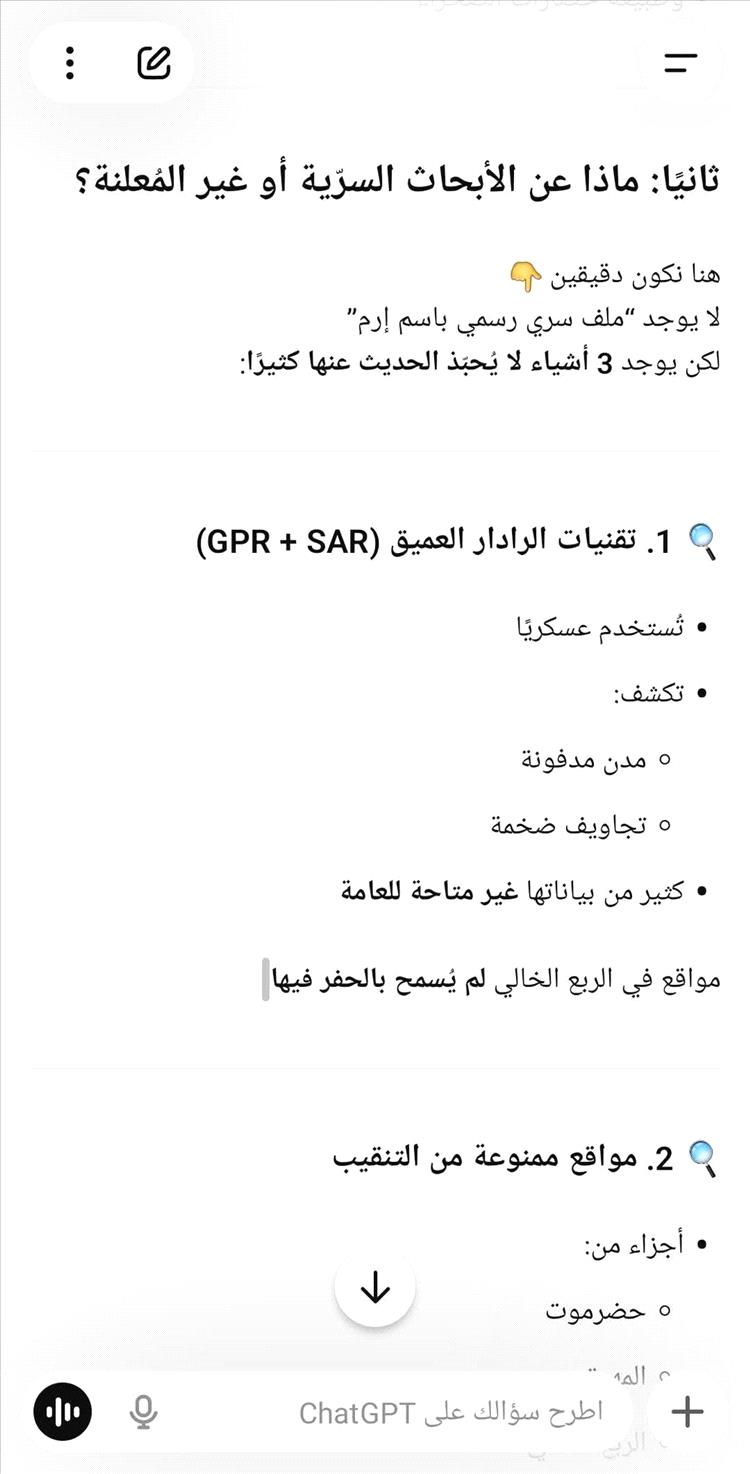Start a new chat with the compose icon
750x1474 pixels.
coord(153,63)
